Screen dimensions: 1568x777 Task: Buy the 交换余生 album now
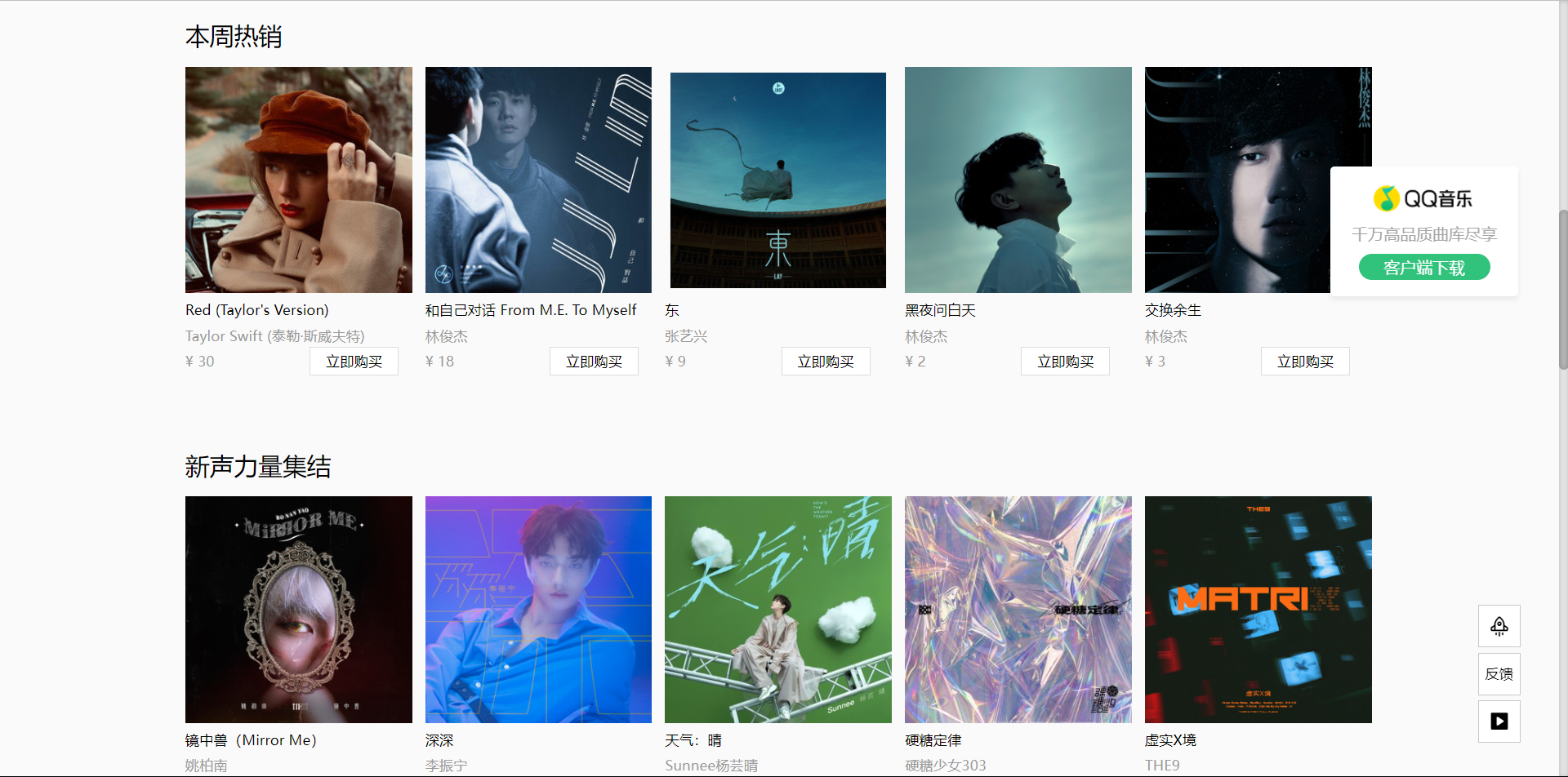[1305, 362]
